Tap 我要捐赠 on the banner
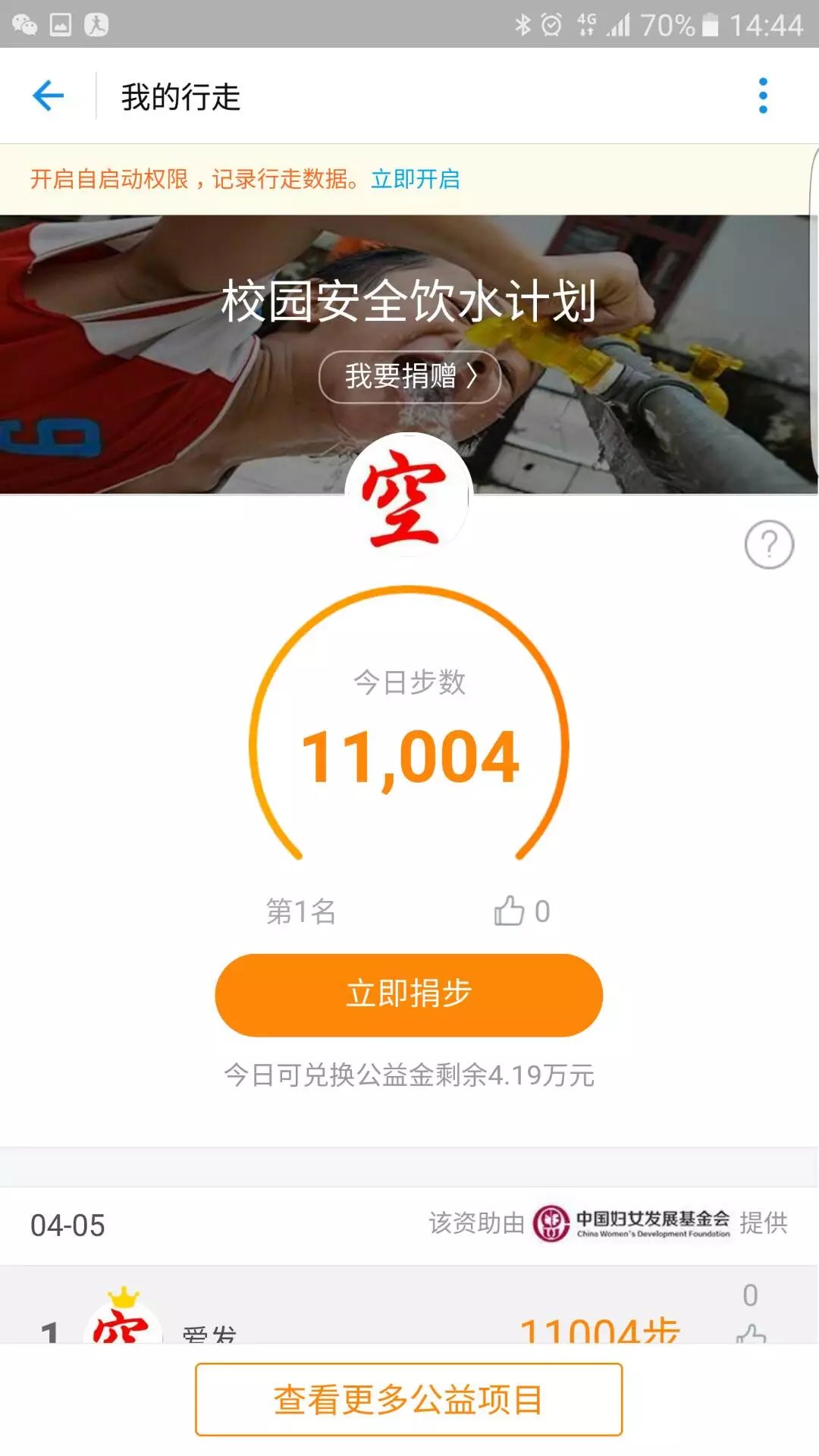 pos(409,376)
